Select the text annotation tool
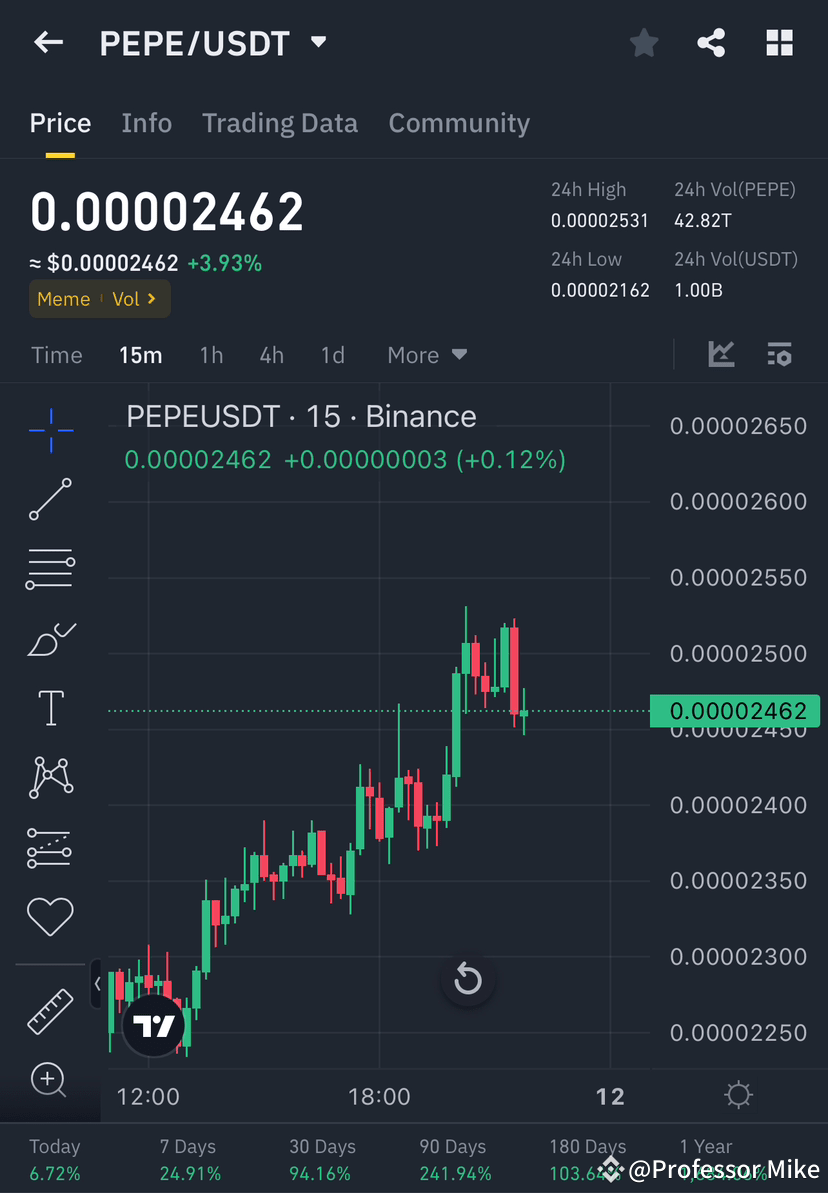 (x=50, y=707)
